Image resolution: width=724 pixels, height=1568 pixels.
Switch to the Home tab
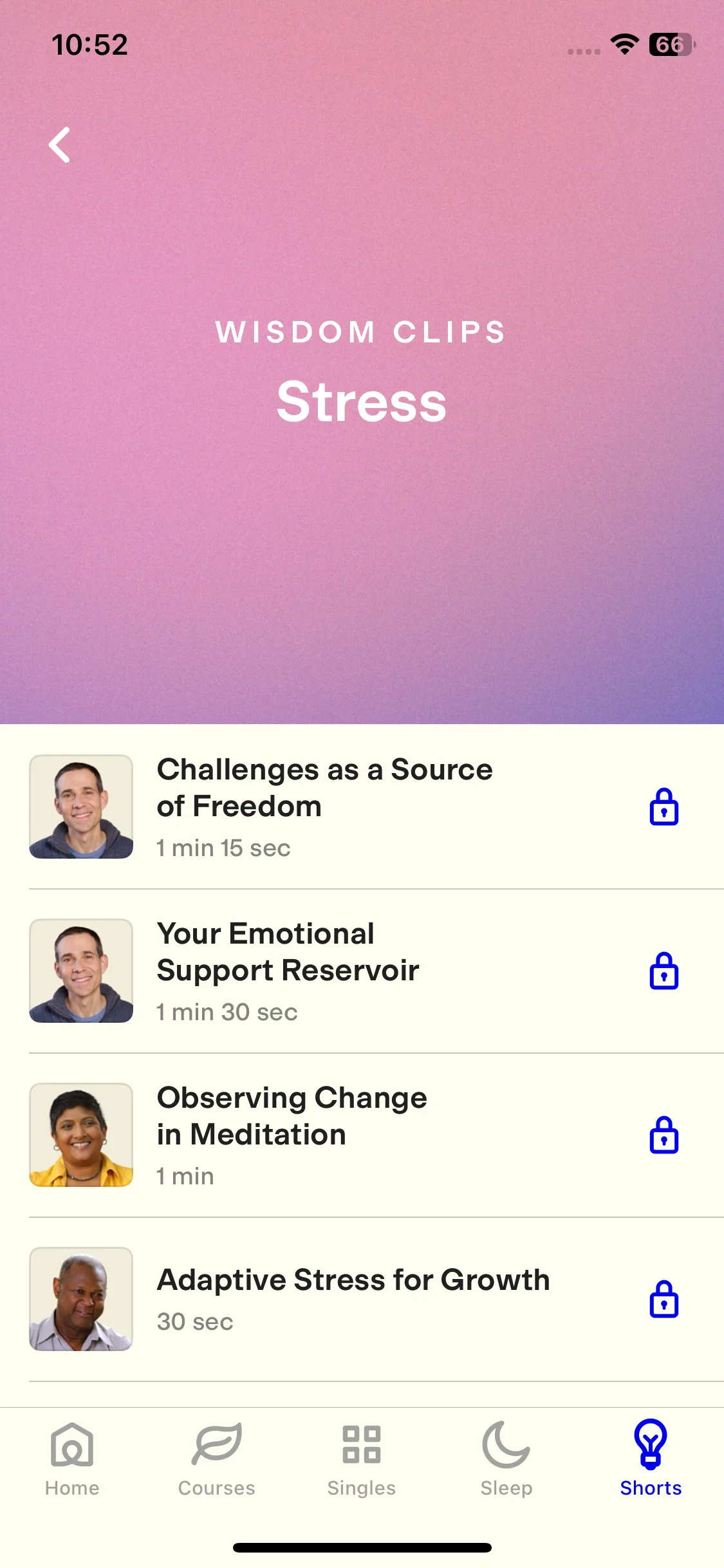tap(72, 1459)
